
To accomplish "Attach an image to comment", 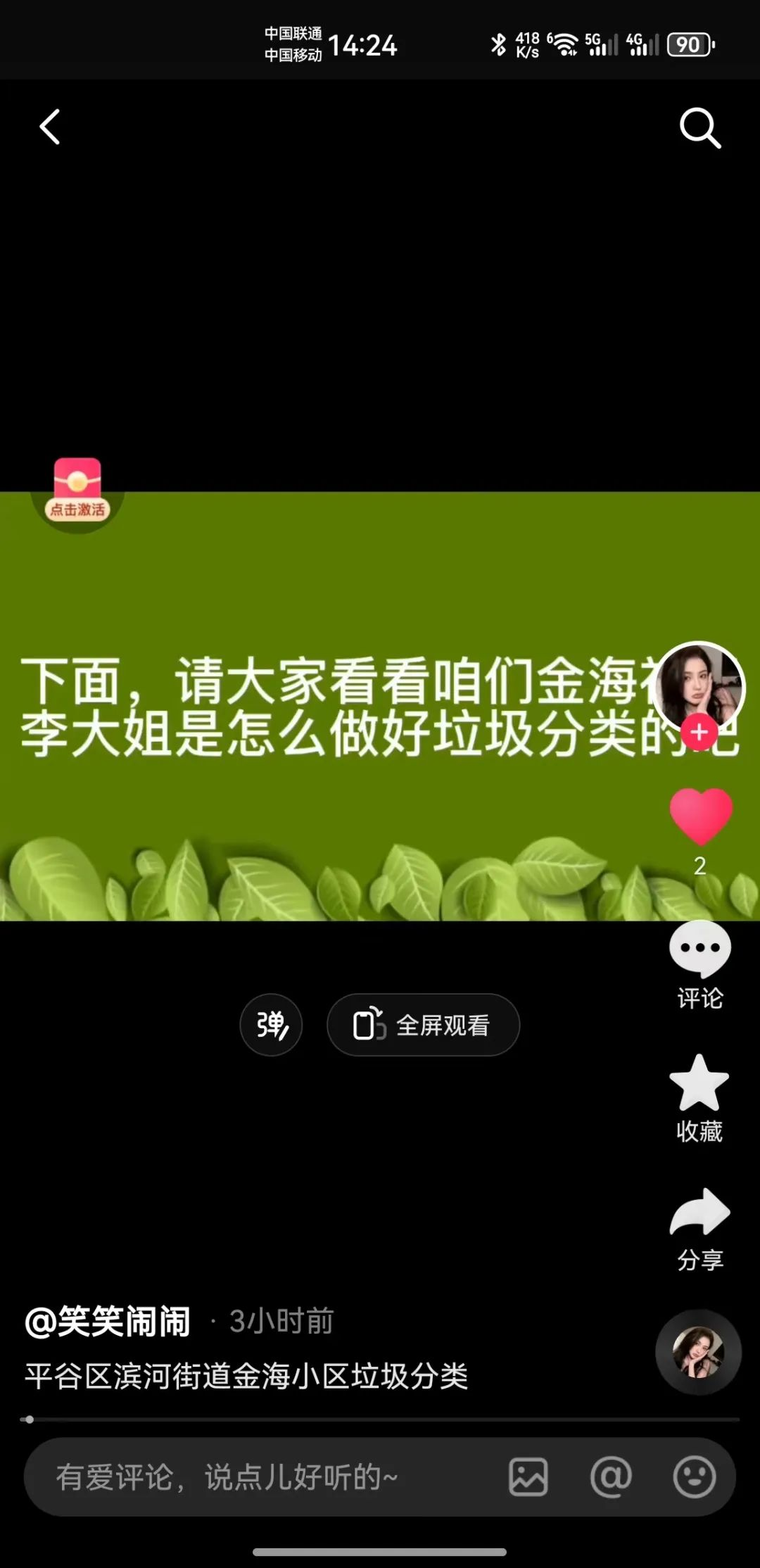I will [528, 1477].
